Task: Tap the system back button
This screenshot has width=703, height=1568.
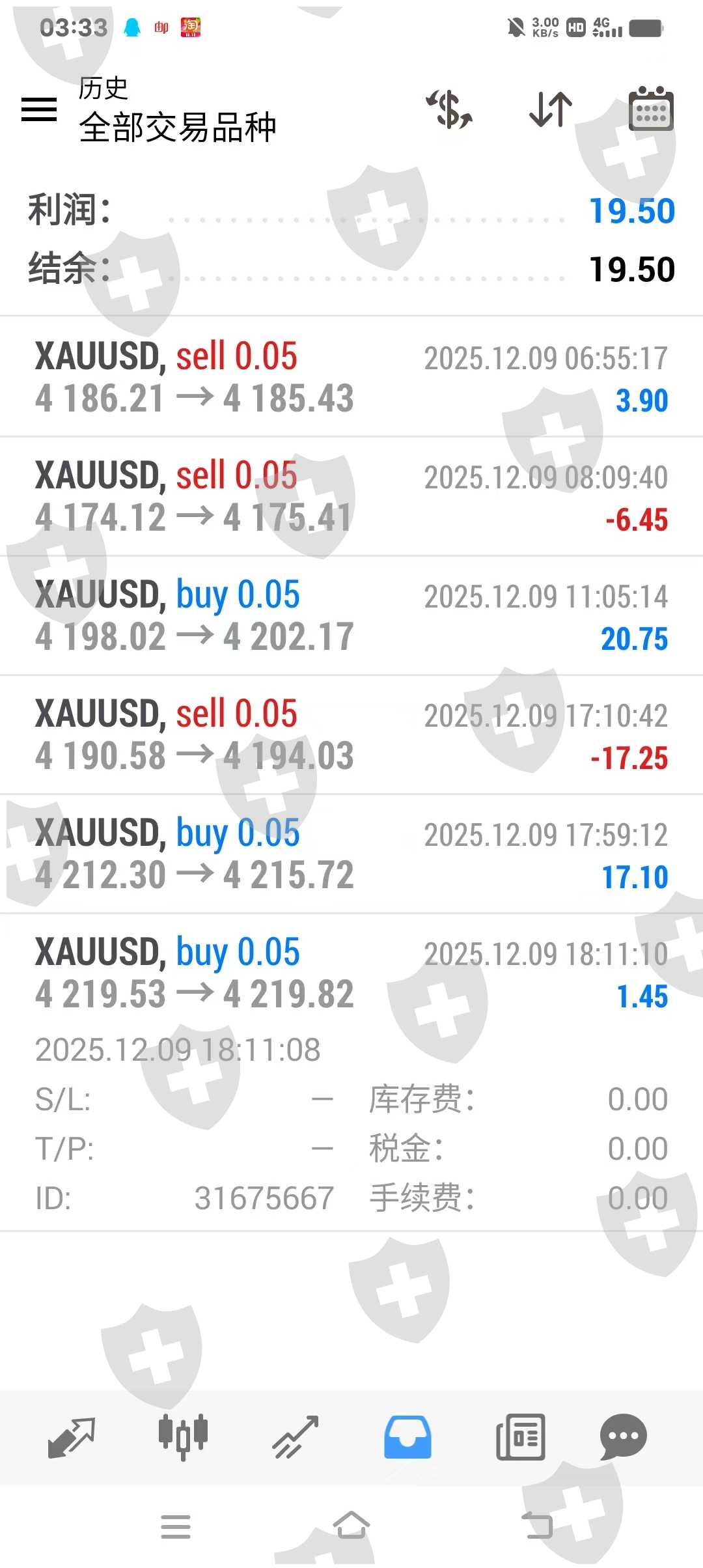Action: click(538, 1526)
